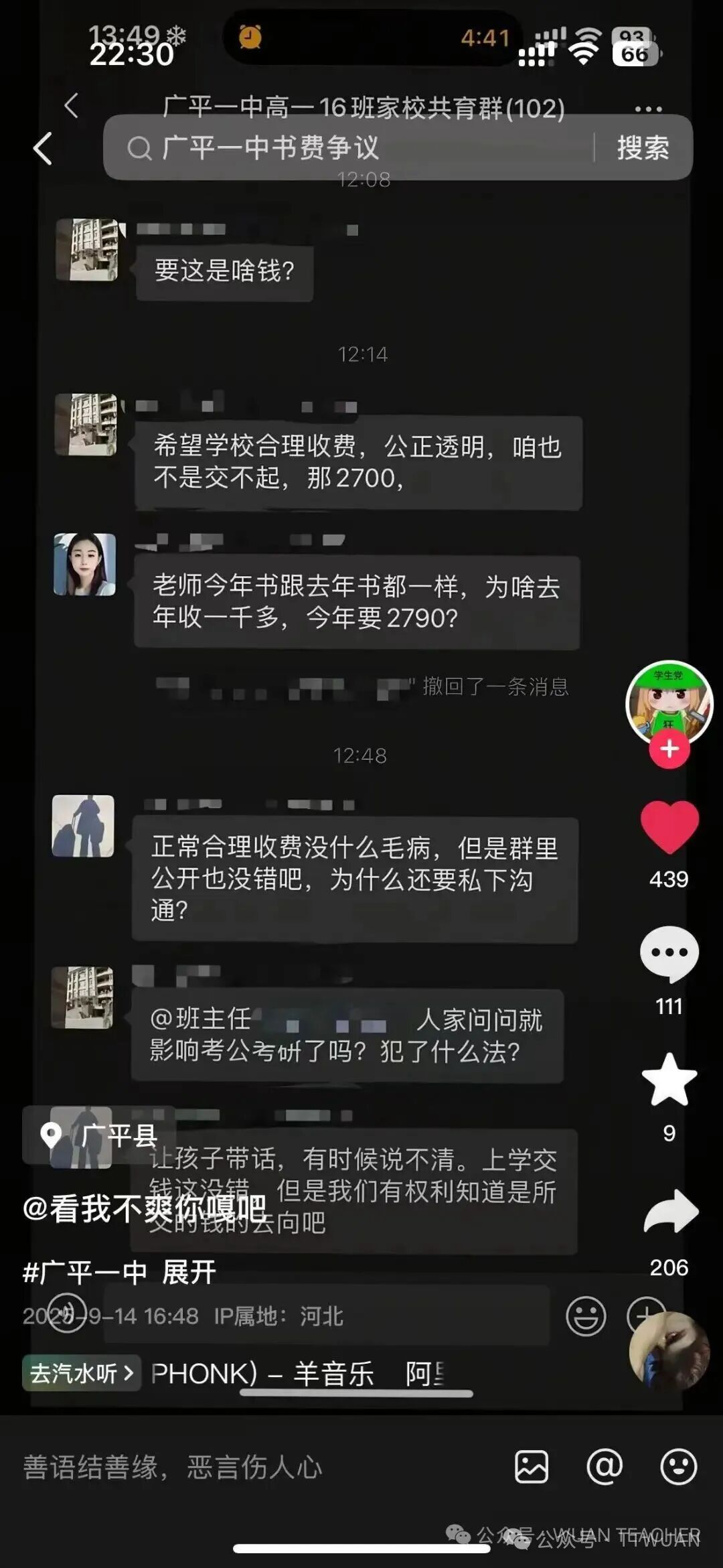The height and width of the screenshot is (1568, 723).
Task: Like the video with the heart icon
Action: 669,827
